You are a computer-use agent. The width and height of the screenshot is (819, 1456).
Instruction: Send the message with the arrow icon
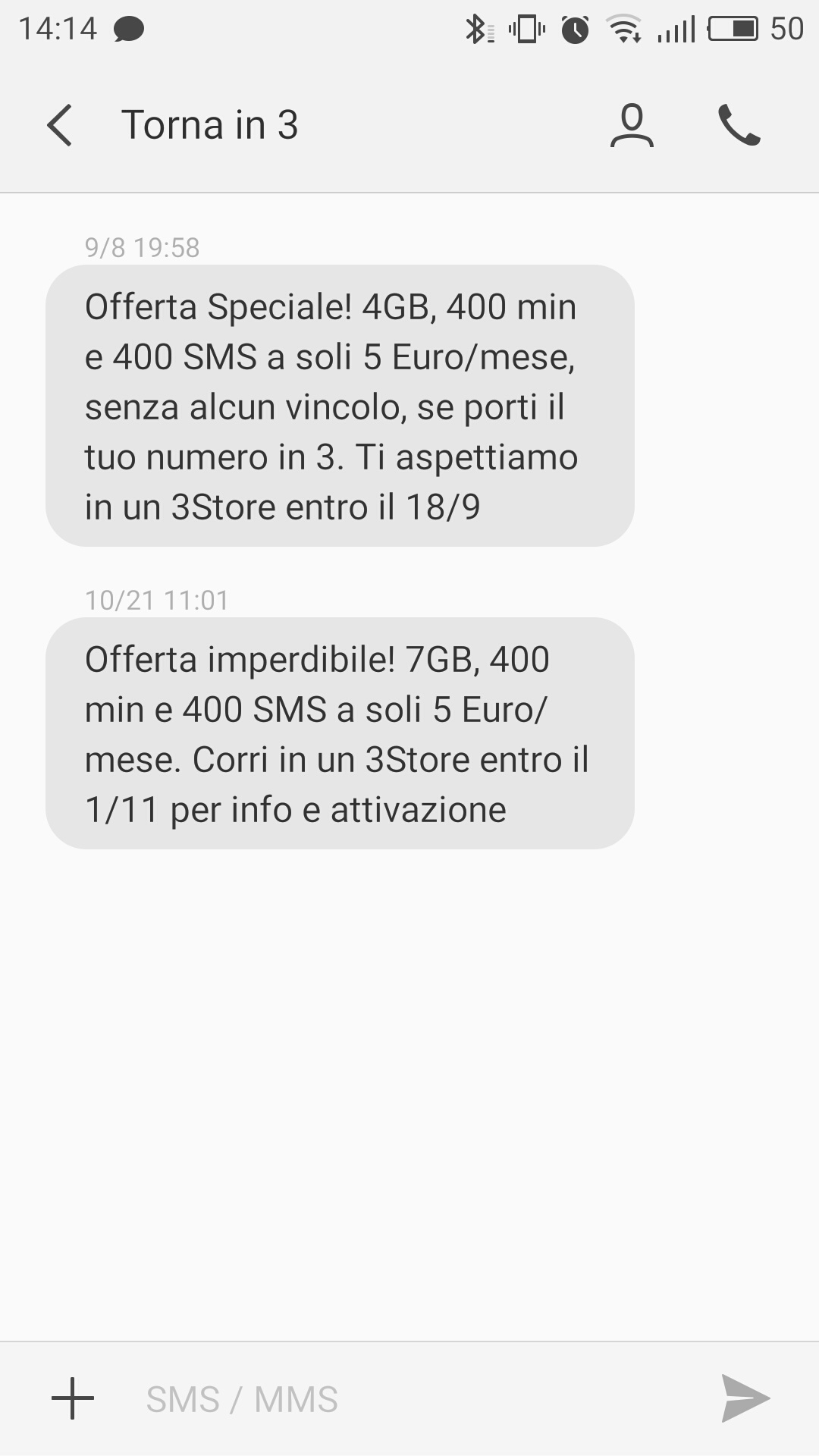[x=745, y=1398]
